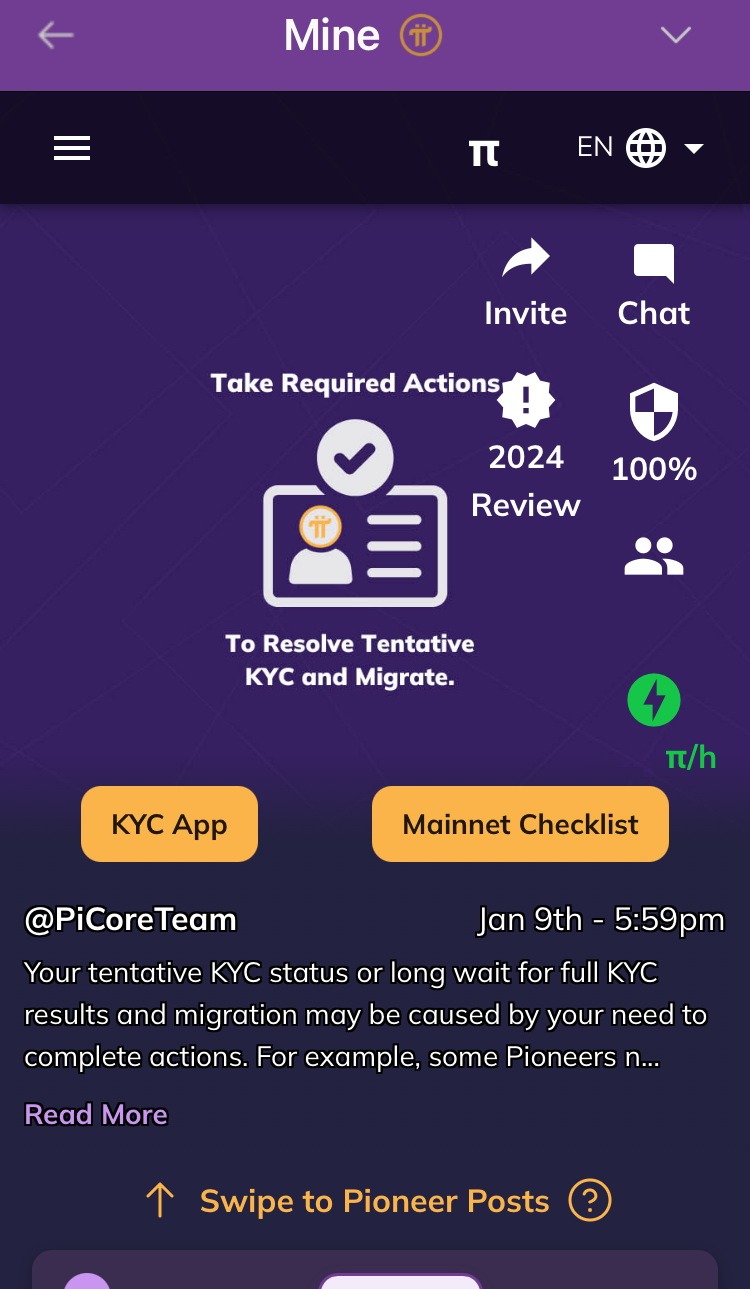Tap the white pi symbol in the toolbar
Screen dimensions: 750x1289
(x=484, y=152)
